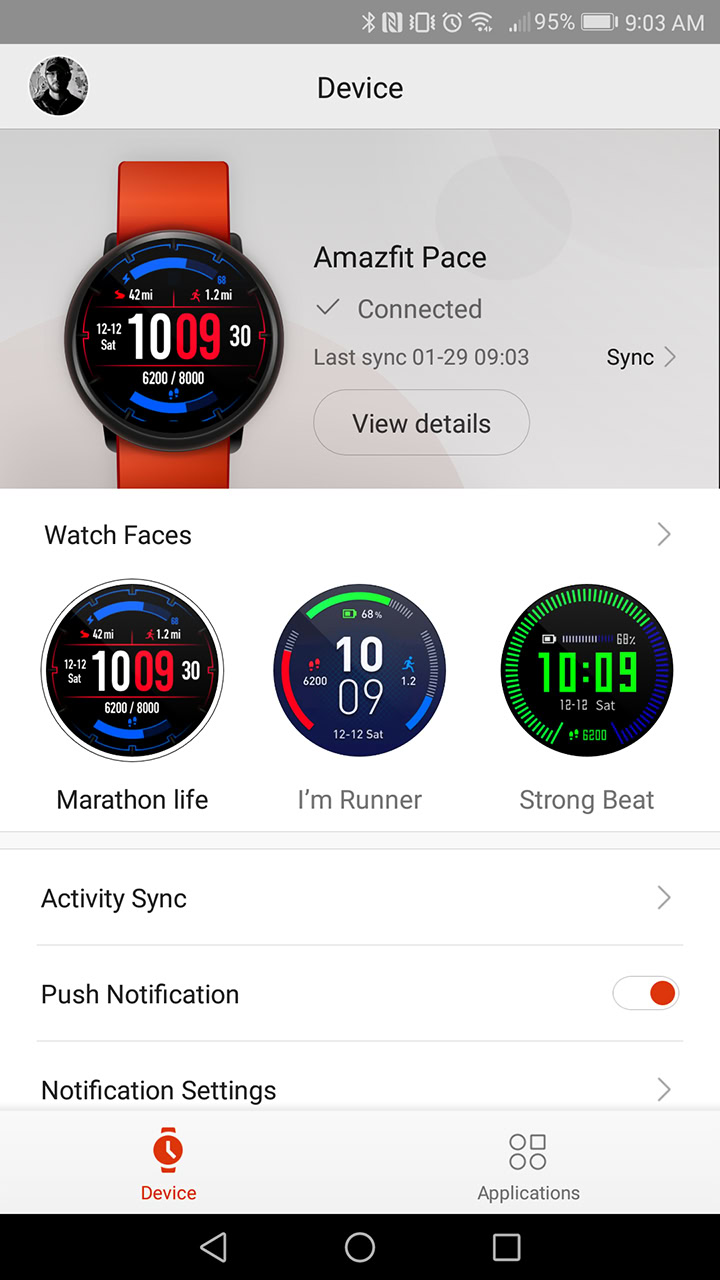Turn off Push Notification
720x1280 pixels.
(646, 994)
